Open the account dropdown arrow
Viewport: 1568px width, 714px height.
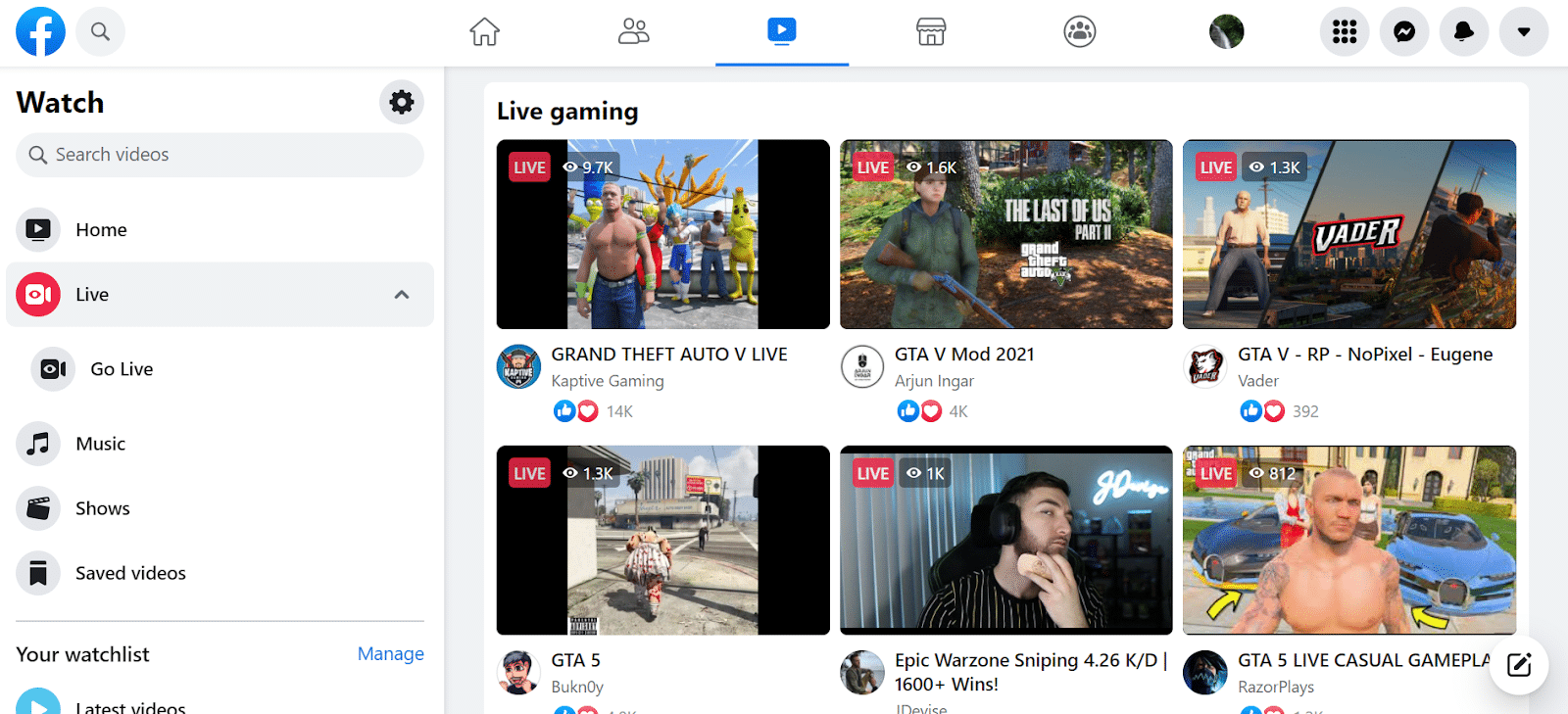tap(1524, 31)
